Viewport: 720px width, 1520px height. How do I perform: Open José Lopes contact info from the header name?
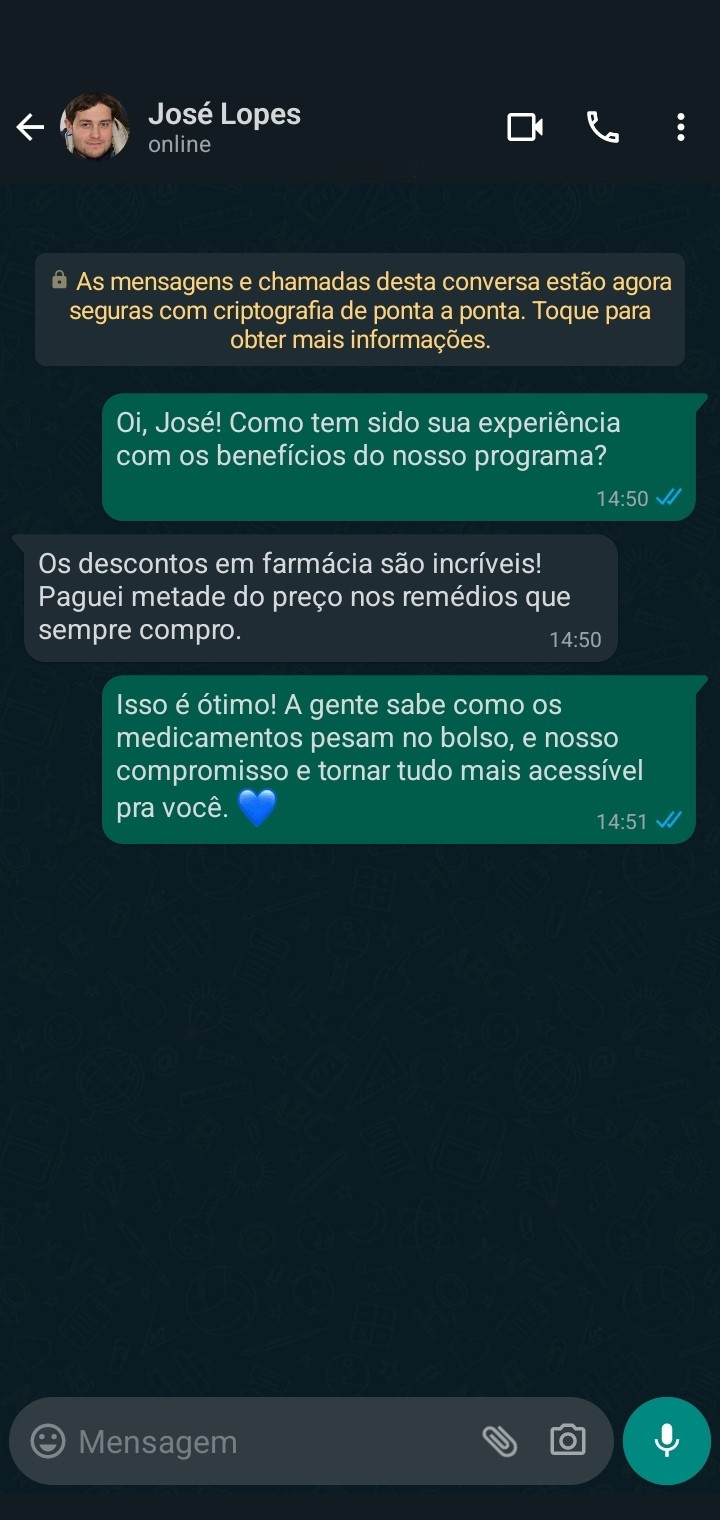(224, 114)
